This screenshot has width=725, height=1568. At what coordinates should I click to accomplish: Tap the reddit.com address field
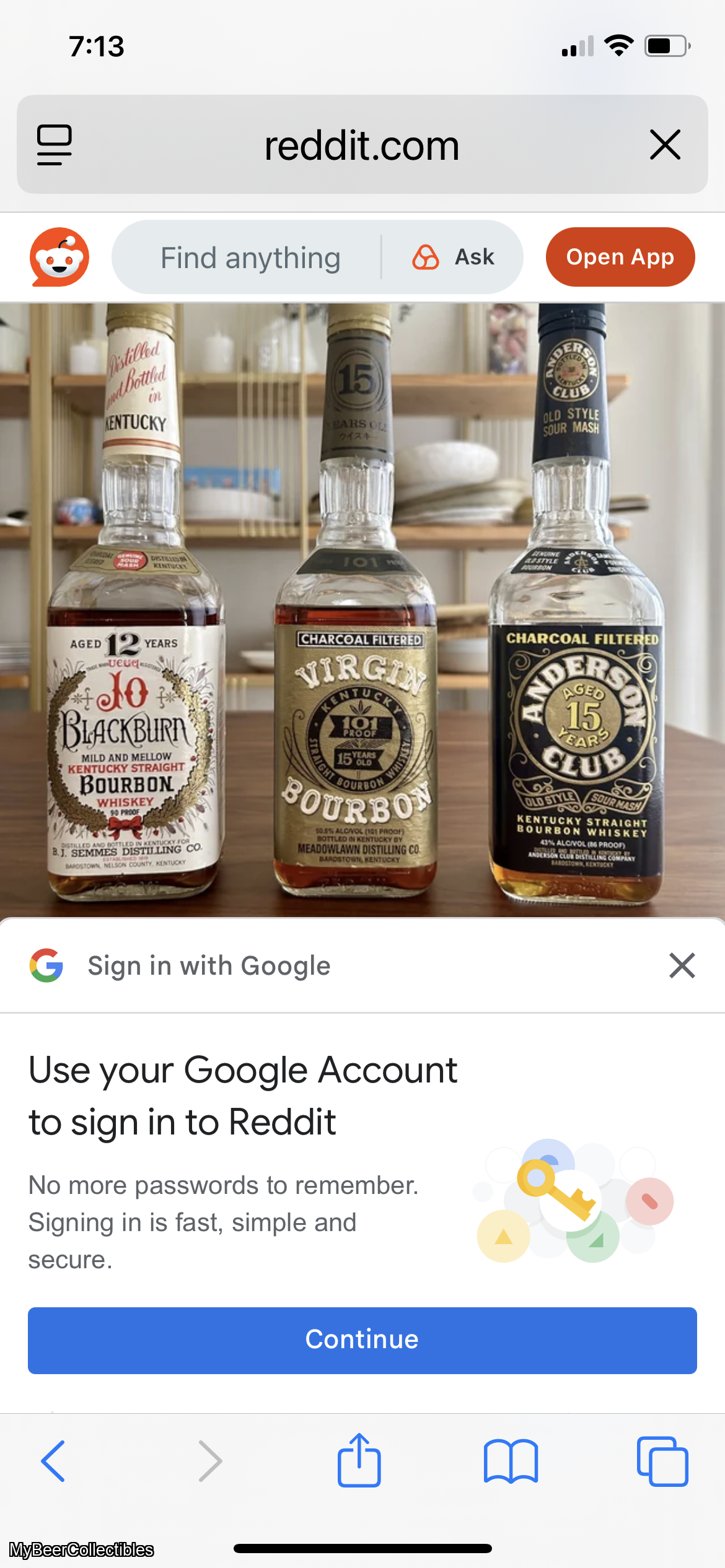362,146
